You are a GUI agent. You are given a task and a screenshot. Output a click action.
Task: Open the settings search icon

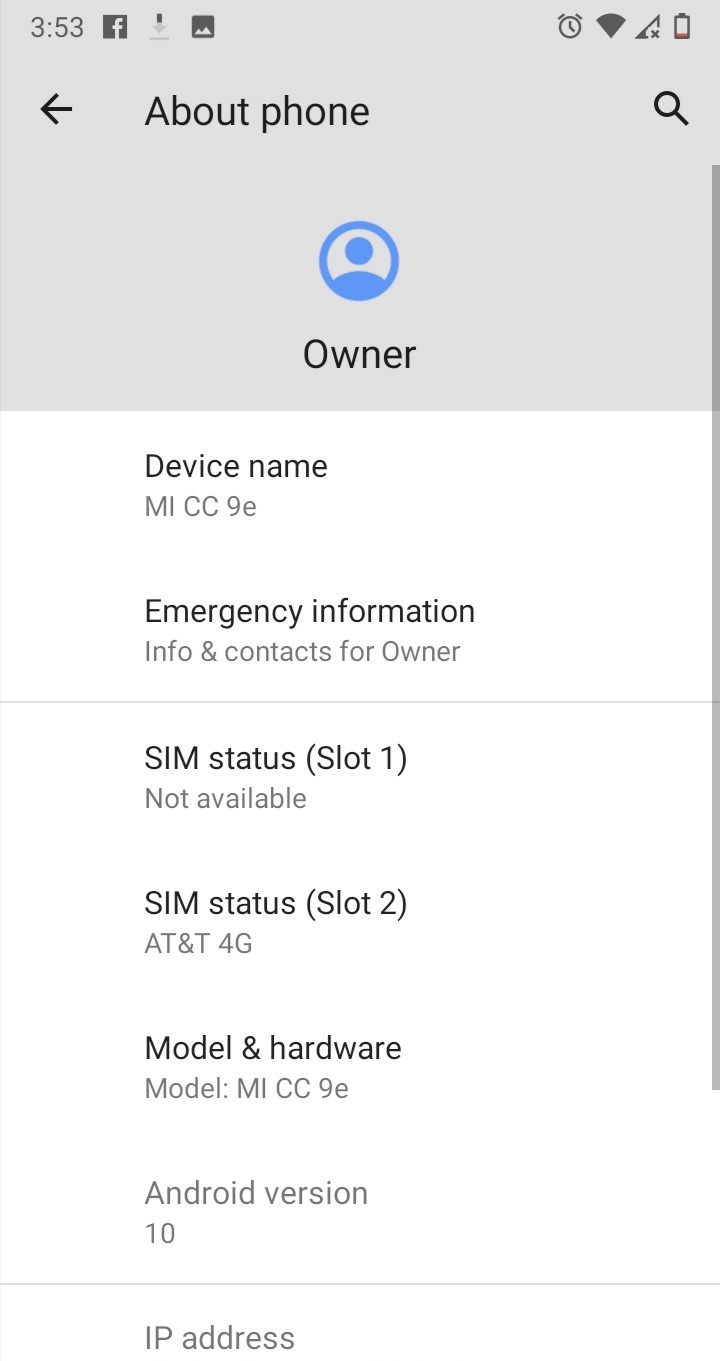point(671,109)
